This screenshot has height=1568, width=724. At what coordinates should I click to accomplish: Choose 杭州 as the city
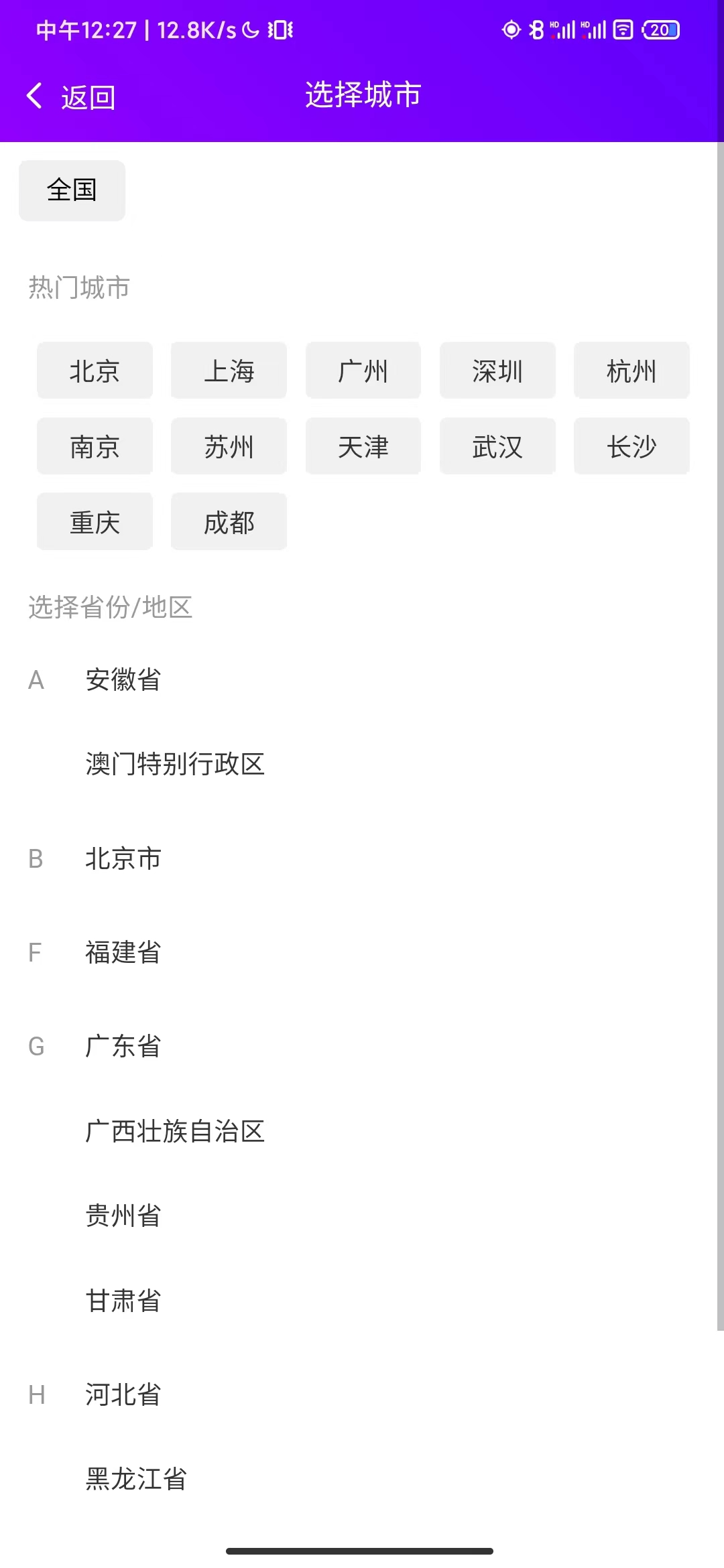(x=631, y=371)
